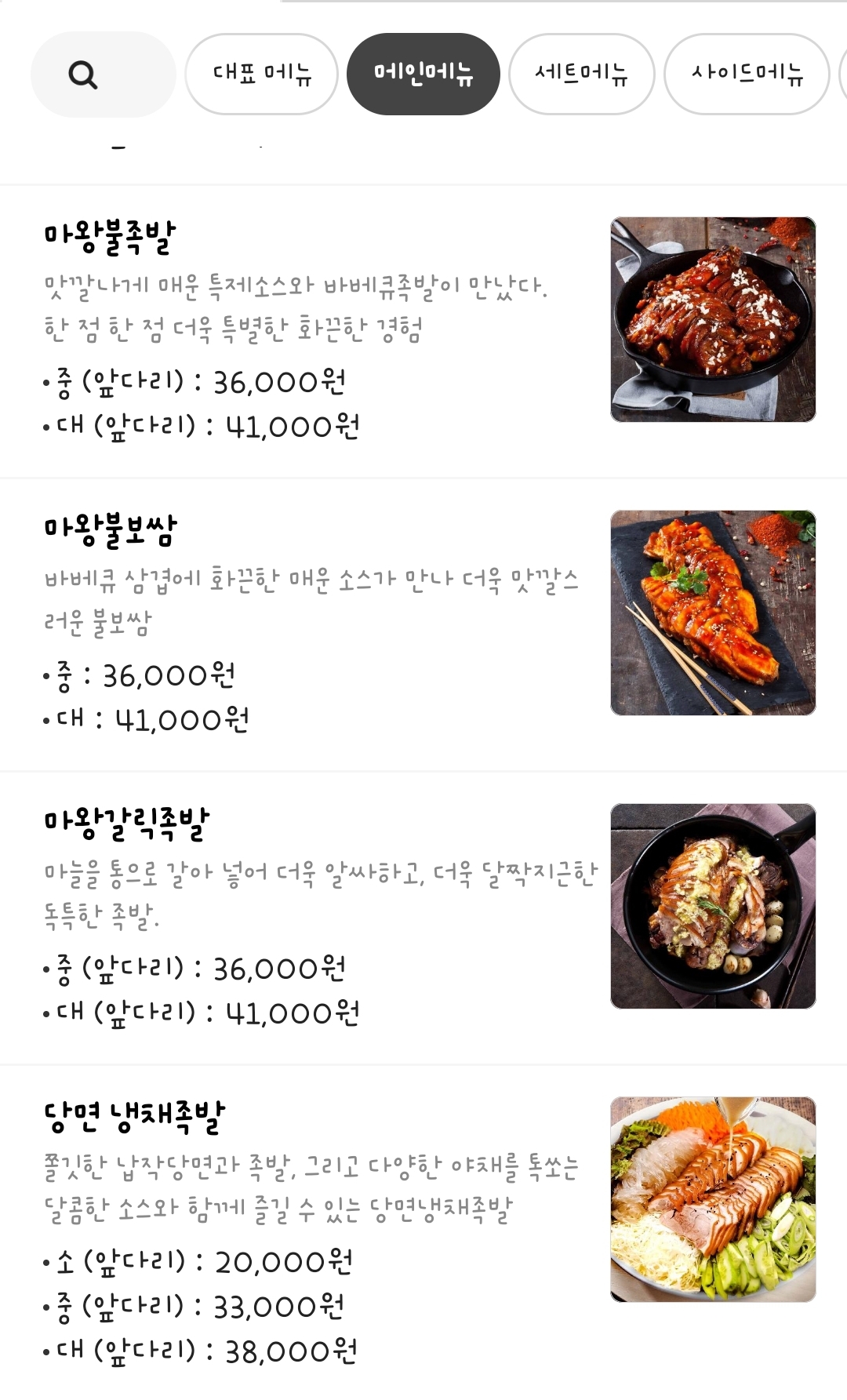Switch to the 세트메뉴 tab
The image size is (847, 1400).
click(582, 74)
